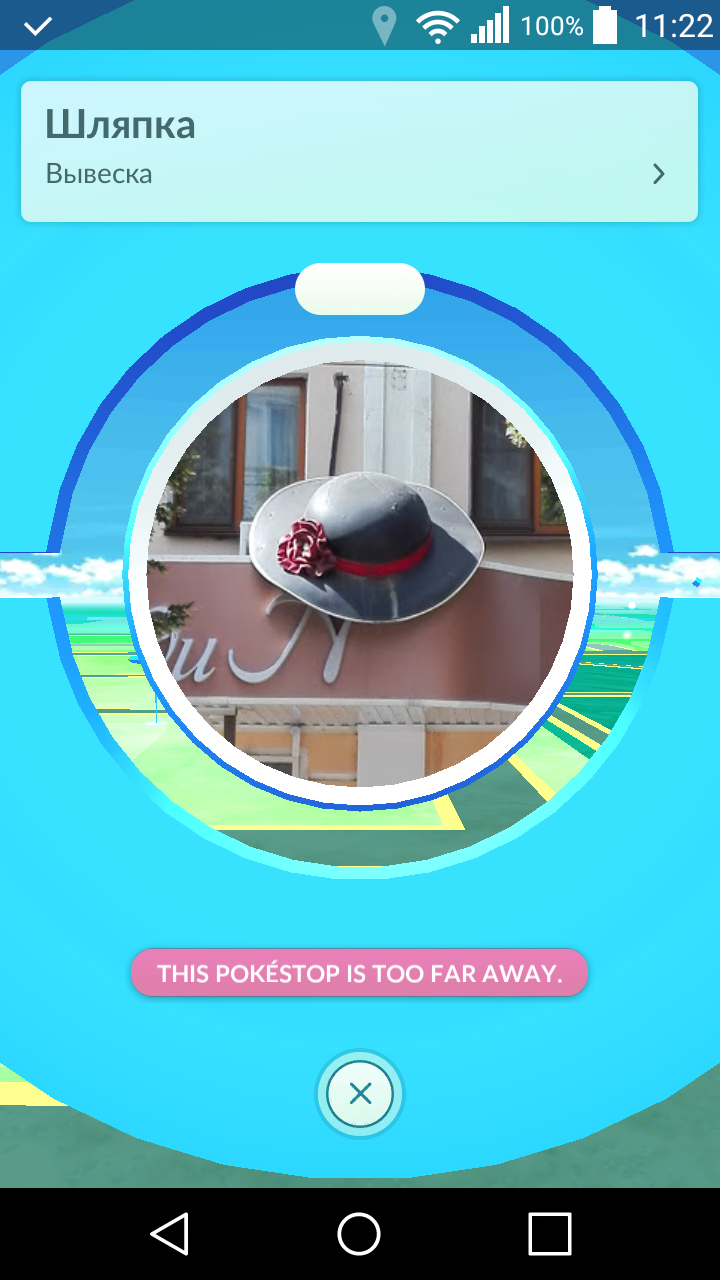
Task: Go to the home screen
Action: (359, 1234)
